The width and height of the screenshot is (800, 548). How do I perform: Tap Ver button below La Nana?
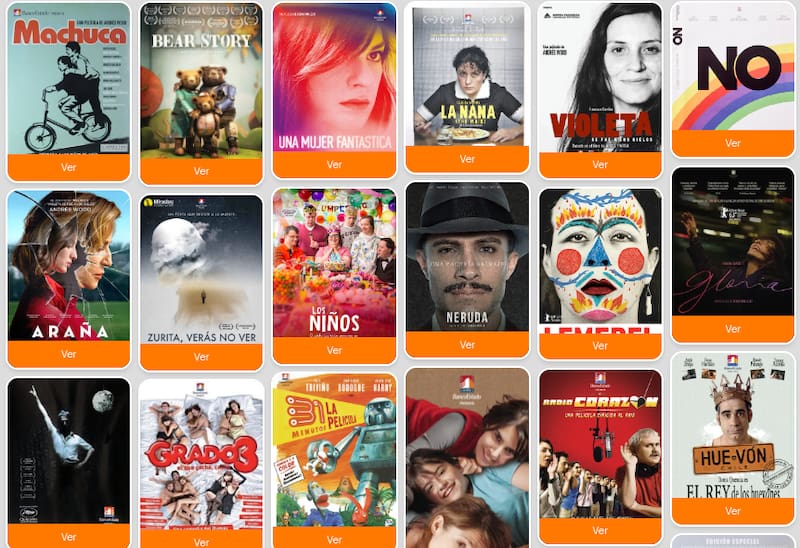(x=467, y=159)
